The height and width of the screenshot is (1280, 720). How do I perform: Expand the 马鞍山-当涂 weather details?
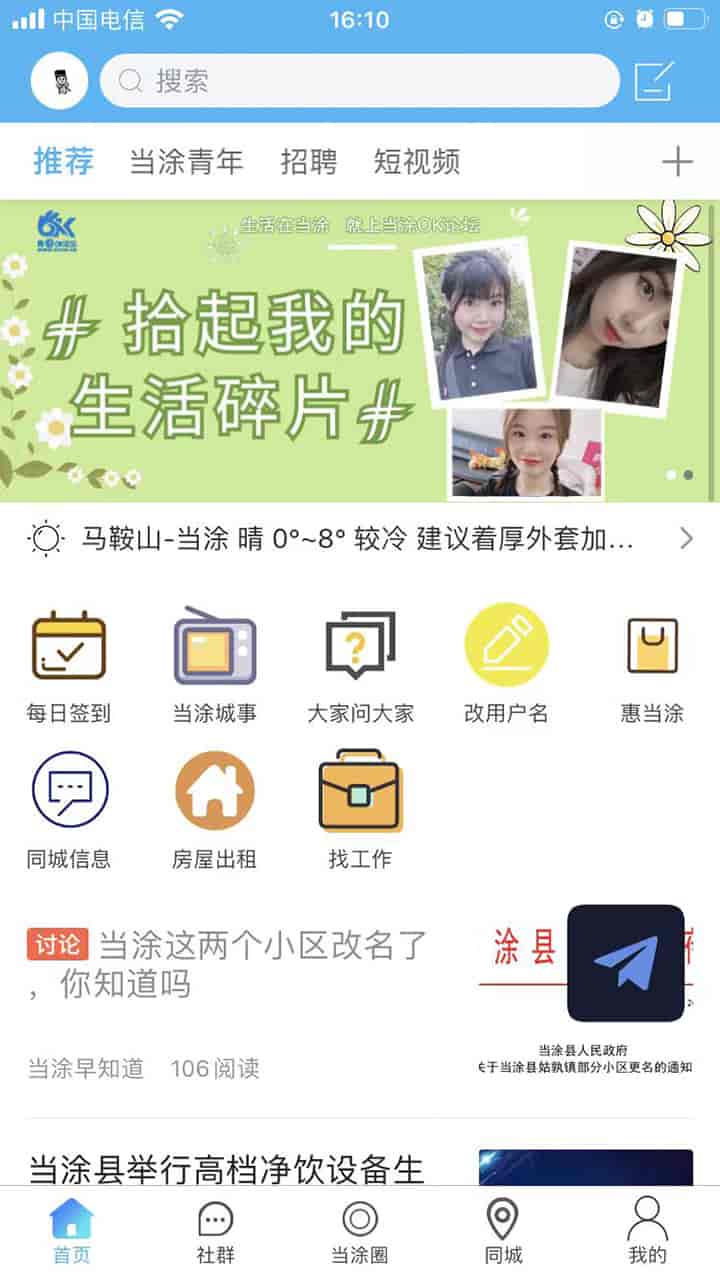pos(360,539)
